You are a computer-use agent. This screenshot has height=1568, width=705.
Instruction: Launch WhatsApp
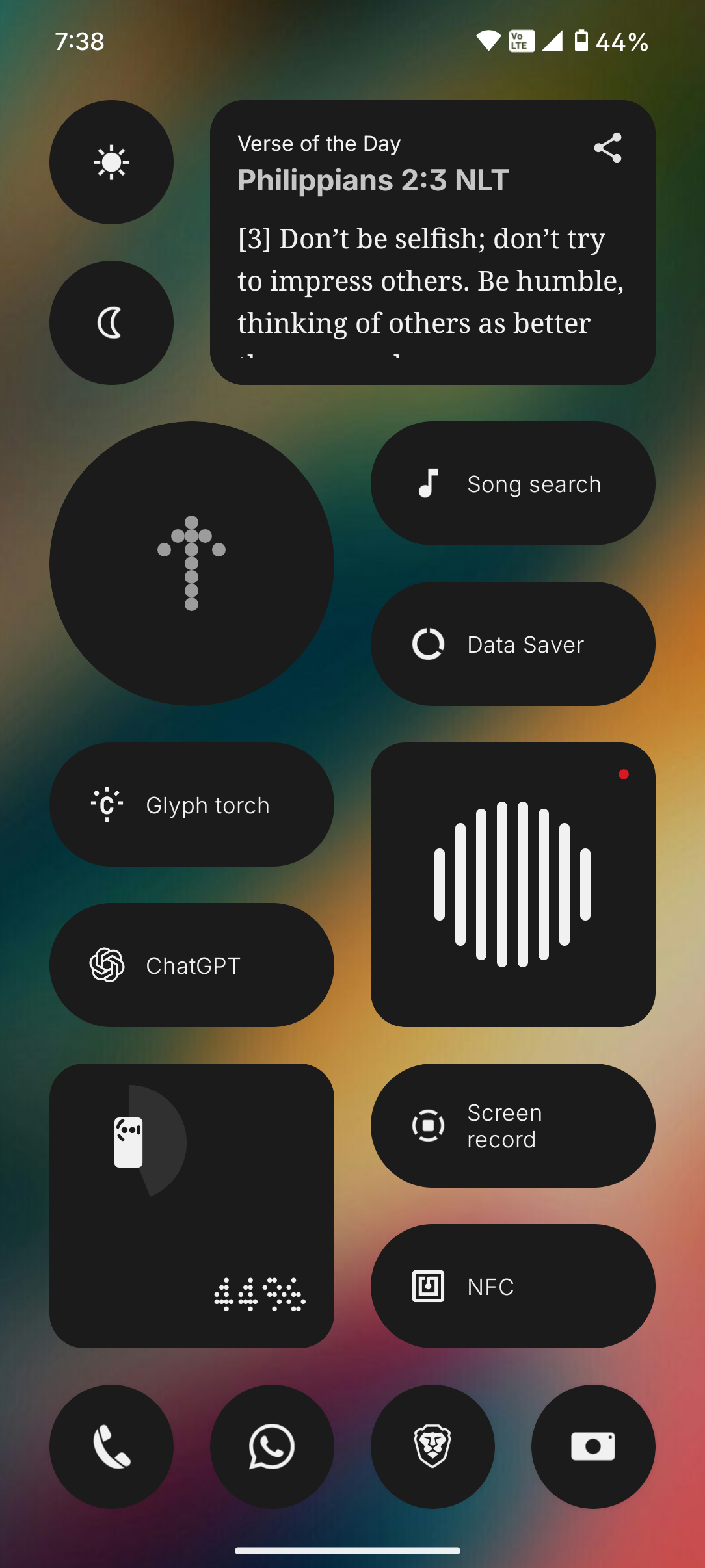(x=272, y=1446)
